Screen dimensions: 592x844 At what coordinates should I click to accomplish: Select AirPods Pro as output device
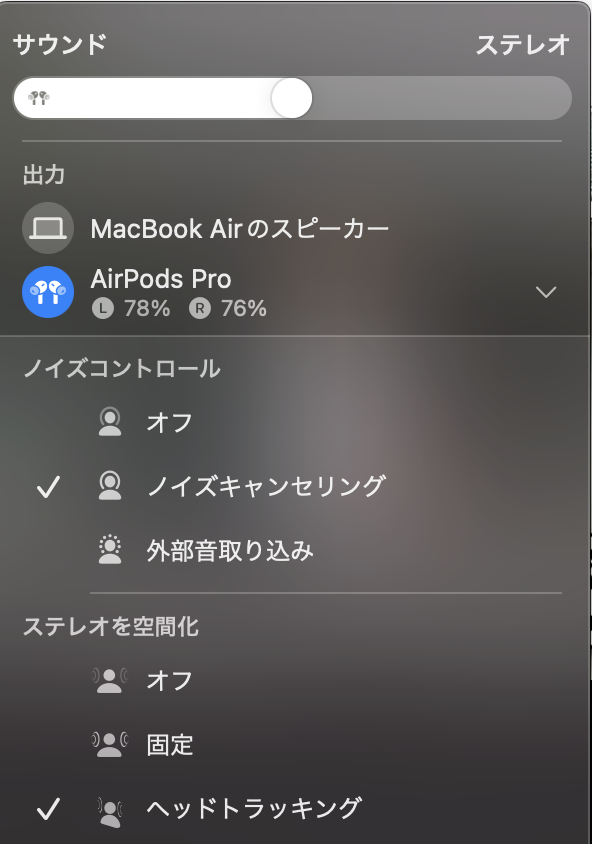292,292
